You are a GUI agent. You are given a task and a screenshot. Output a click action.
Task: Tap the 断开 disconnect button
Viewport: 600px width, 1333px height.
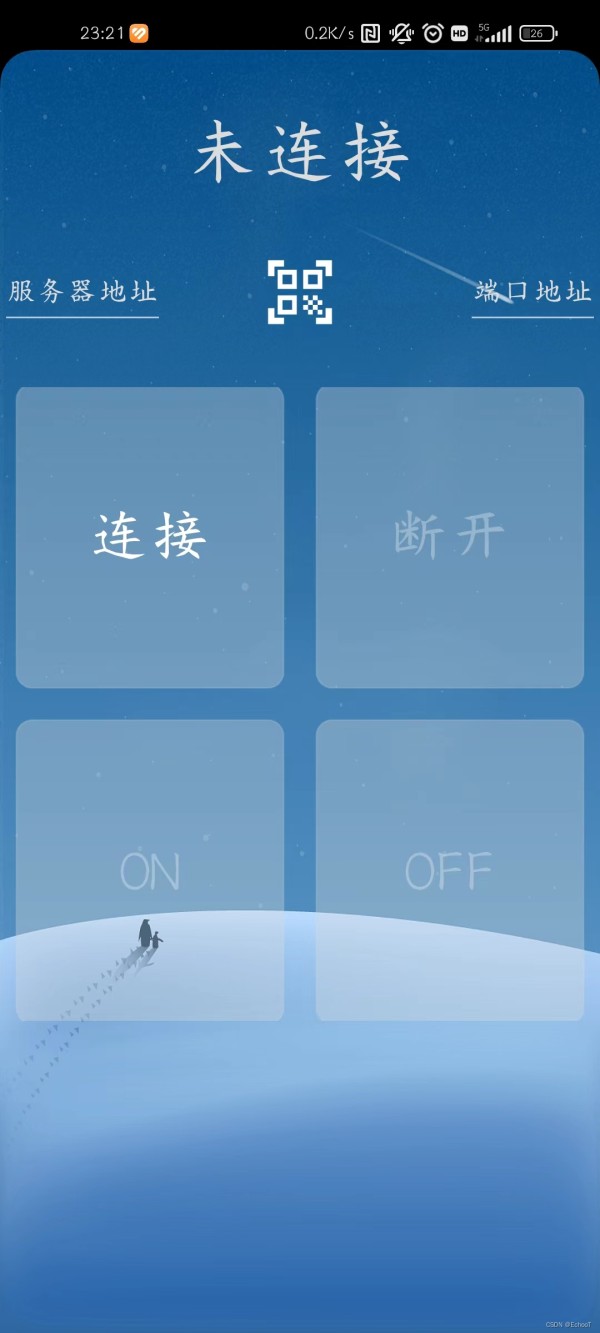pos(449,537)
